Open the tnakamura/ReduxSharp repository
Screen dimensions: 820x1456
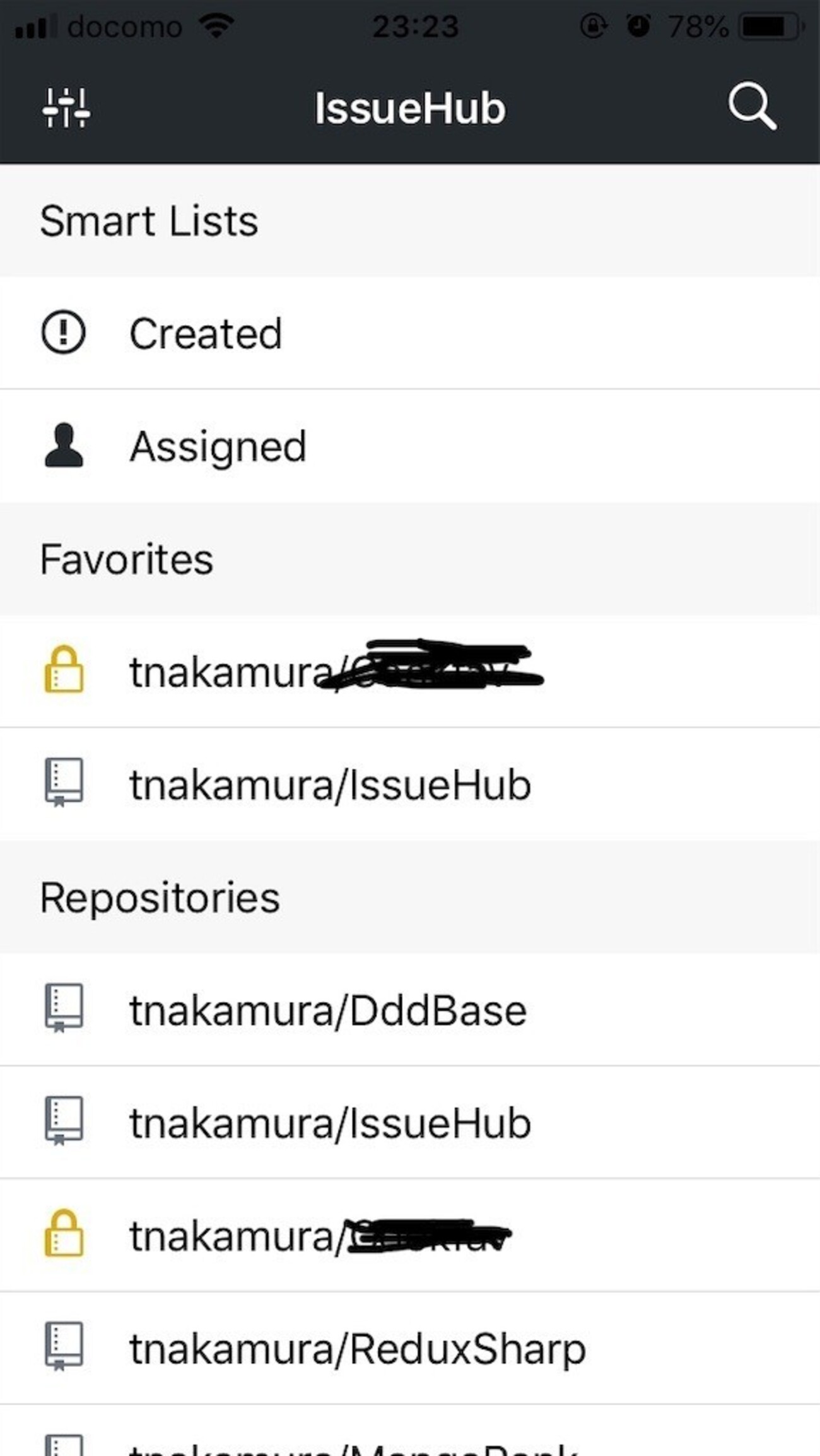click(410, 1349)
